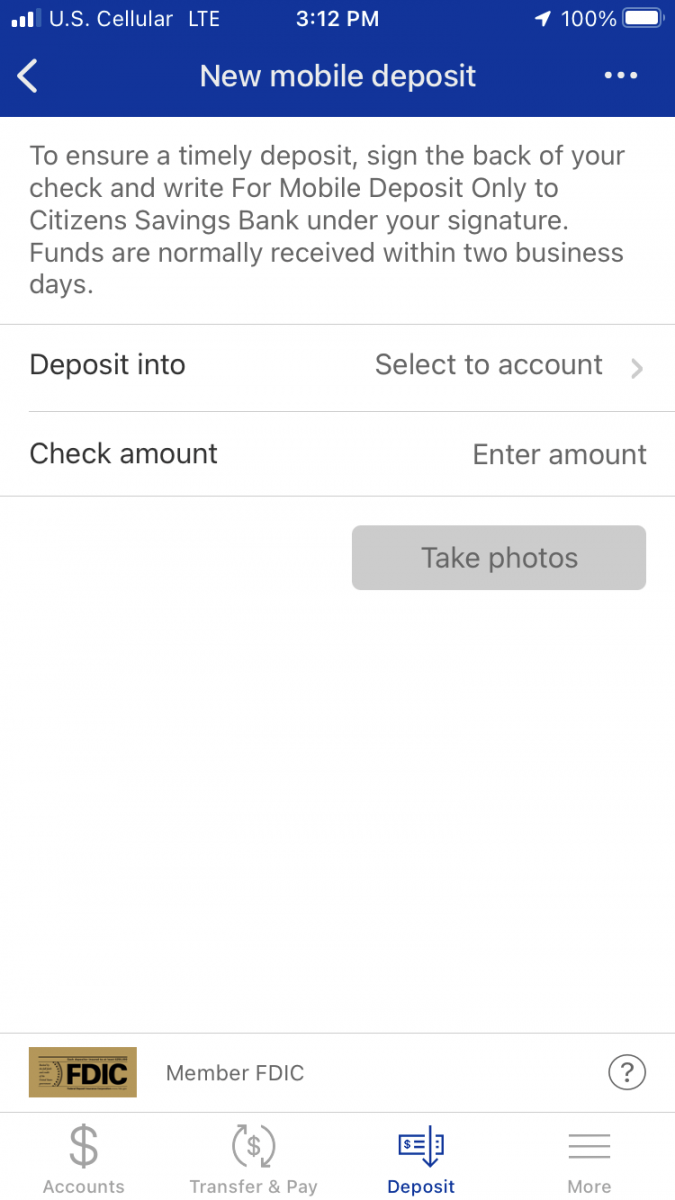Open the three-dot overflow menu
This screenshot has height=1200, width=675.
[621, 76]
